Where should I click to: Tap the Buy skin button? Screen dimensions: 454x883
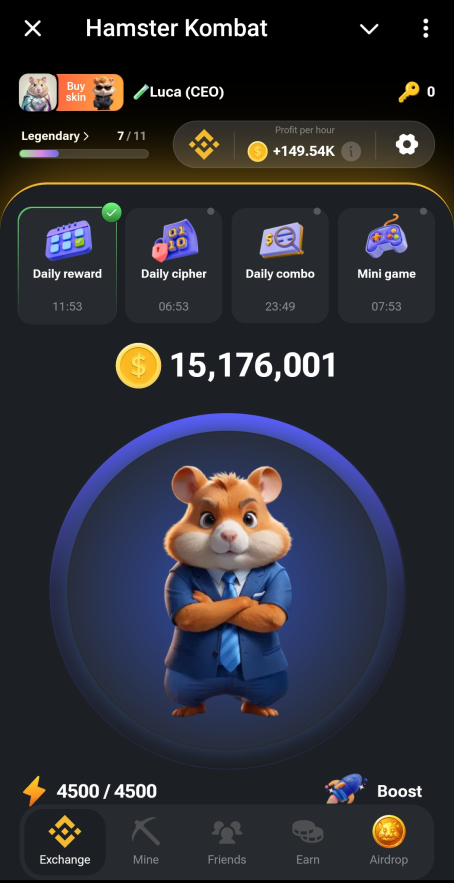point(90,92)
